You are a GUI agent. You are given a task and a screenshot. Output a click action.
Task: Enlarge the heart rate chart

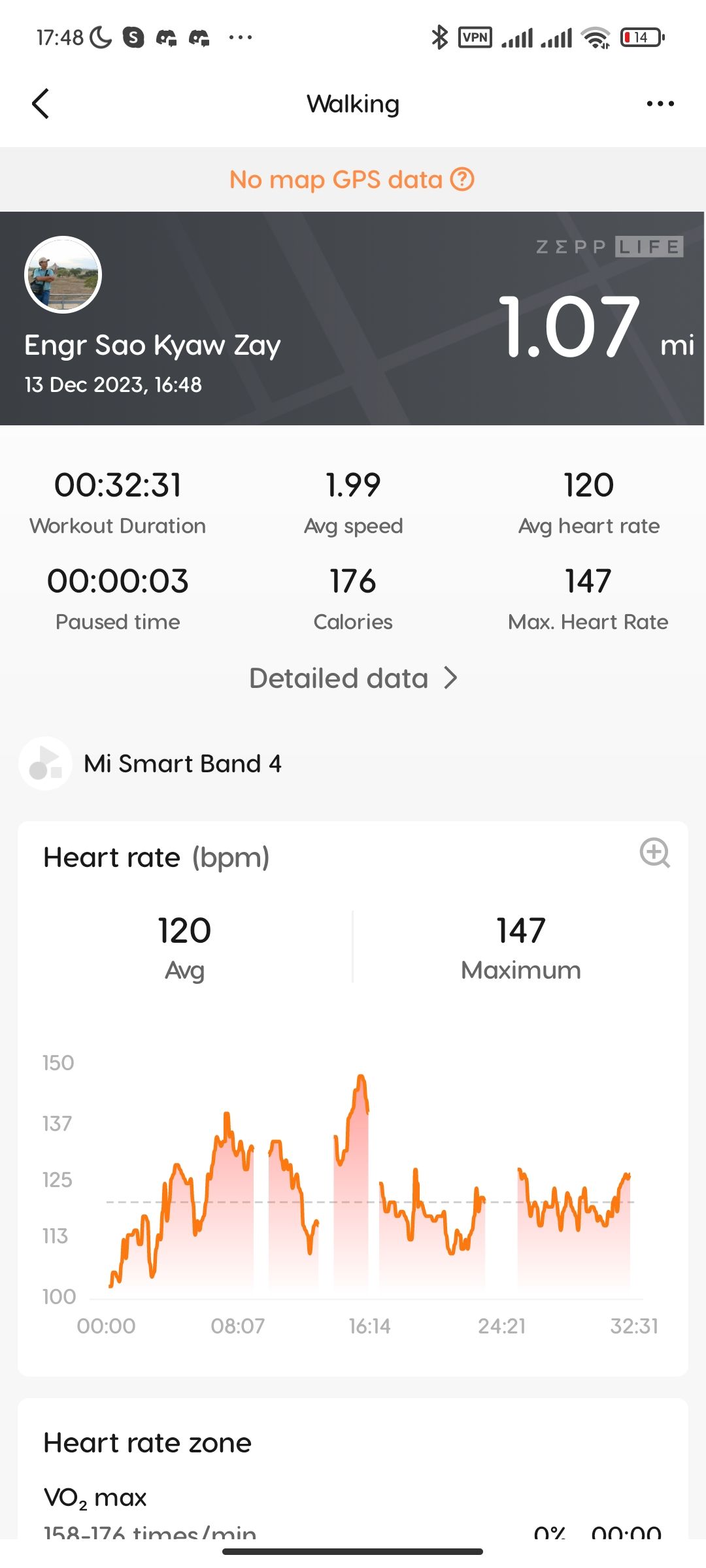(655, 853)
